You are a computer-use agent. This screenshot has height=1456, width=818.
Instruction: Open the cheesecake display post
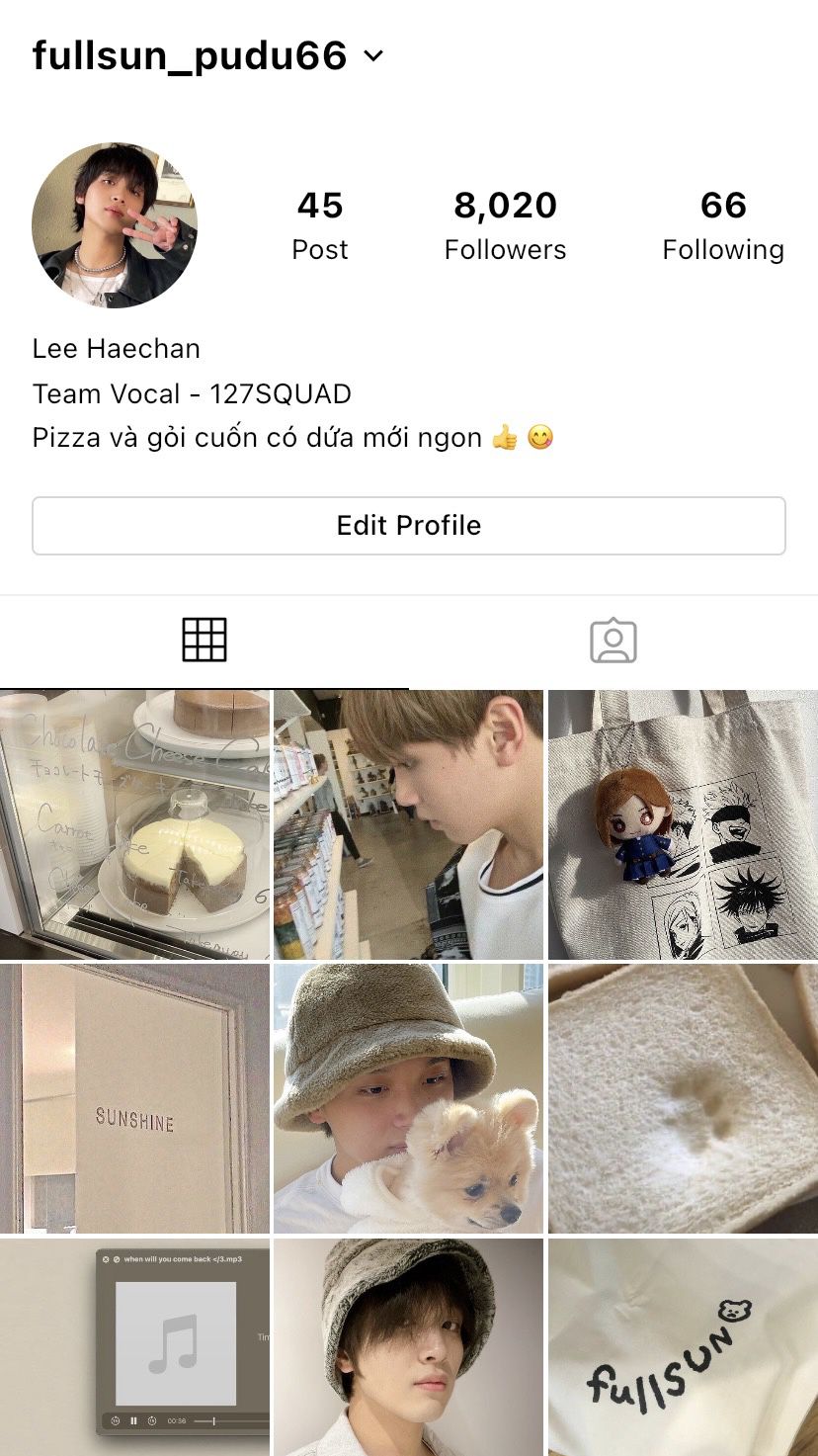coord(134,824)
